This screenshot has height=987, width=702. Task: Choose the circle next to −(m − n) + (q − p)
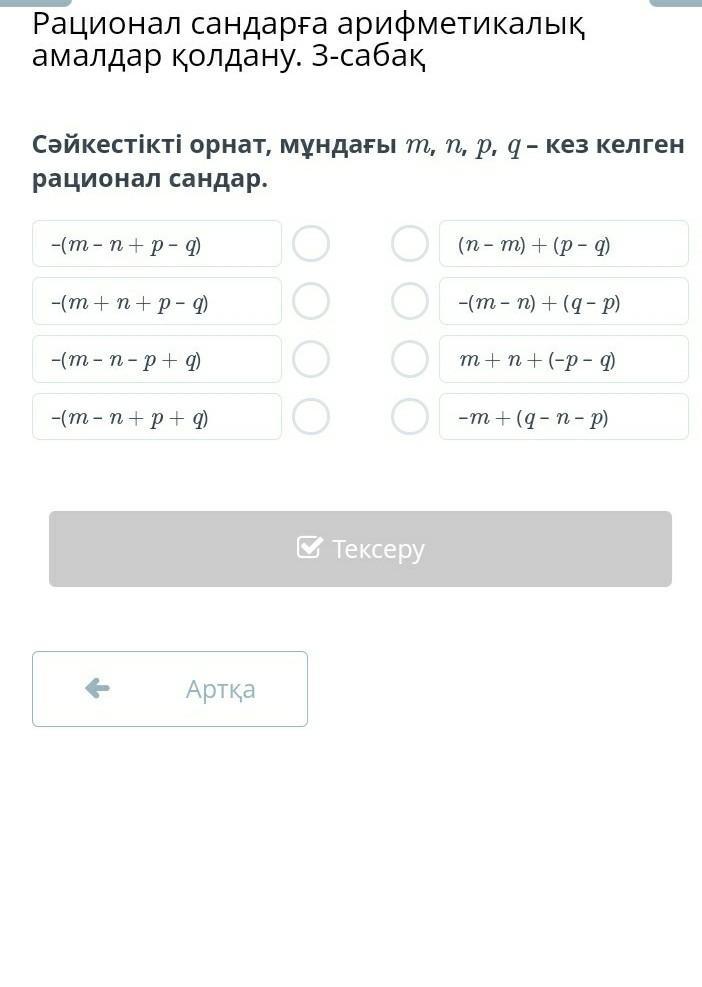410,301
